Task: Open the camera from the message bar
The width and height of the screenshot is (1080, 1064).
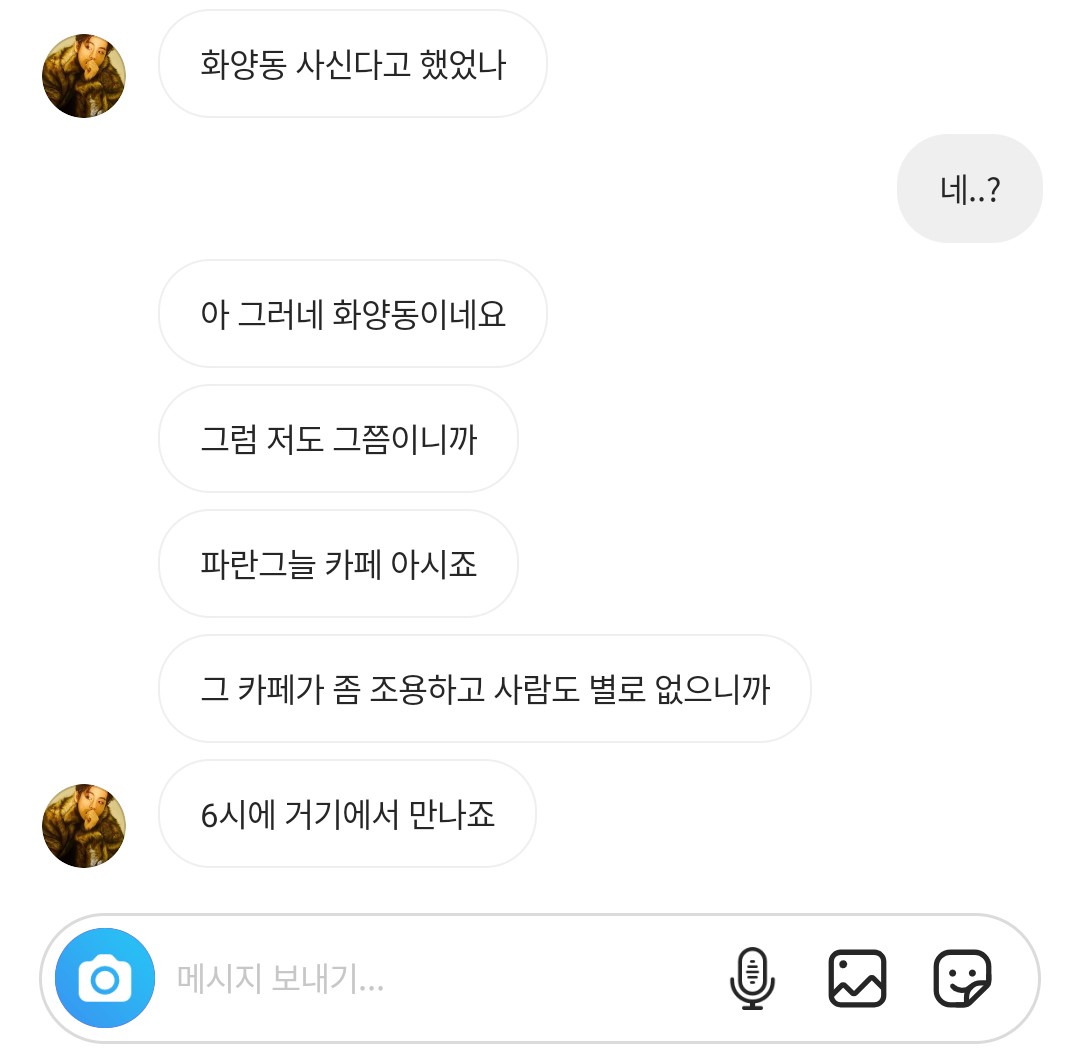Action: pyautogui.click(x=105, y=978)
